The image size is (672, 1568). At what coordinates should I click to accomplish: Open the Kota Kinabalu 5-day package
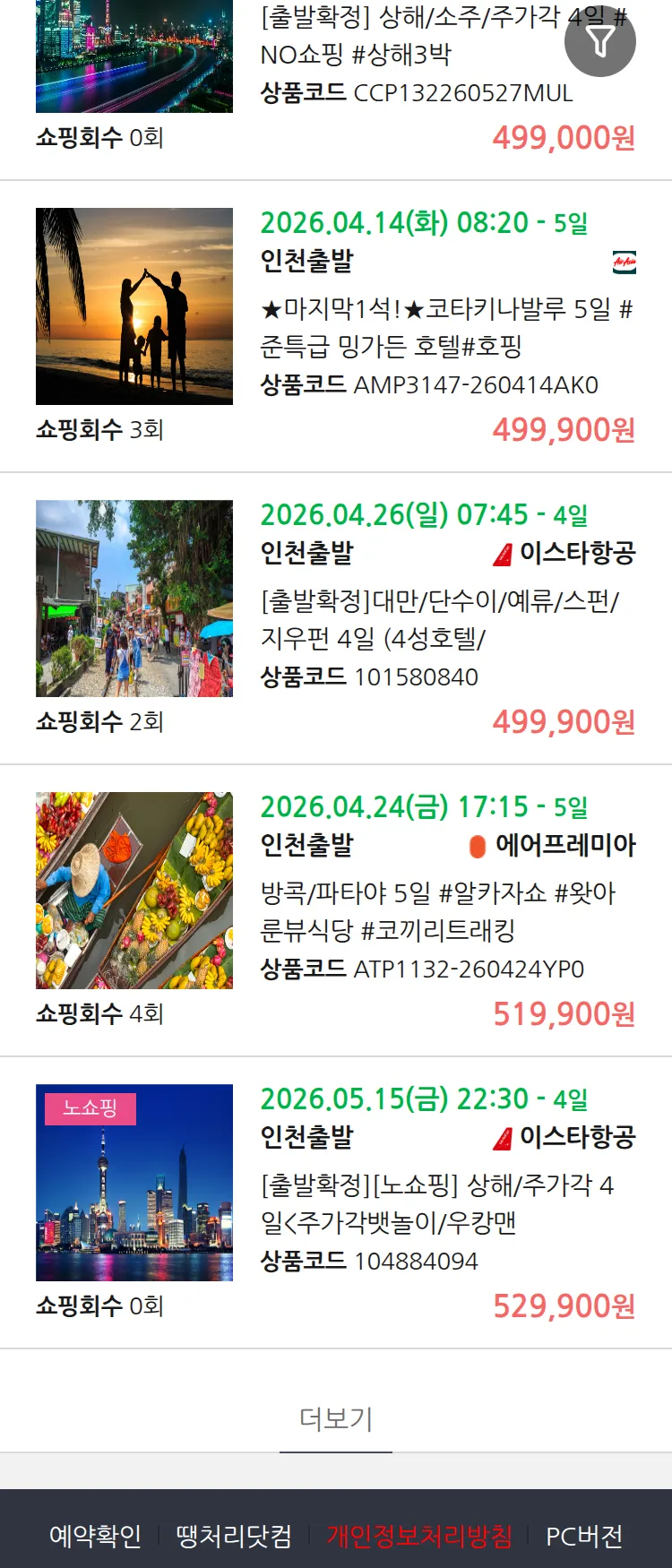[446, 328]
